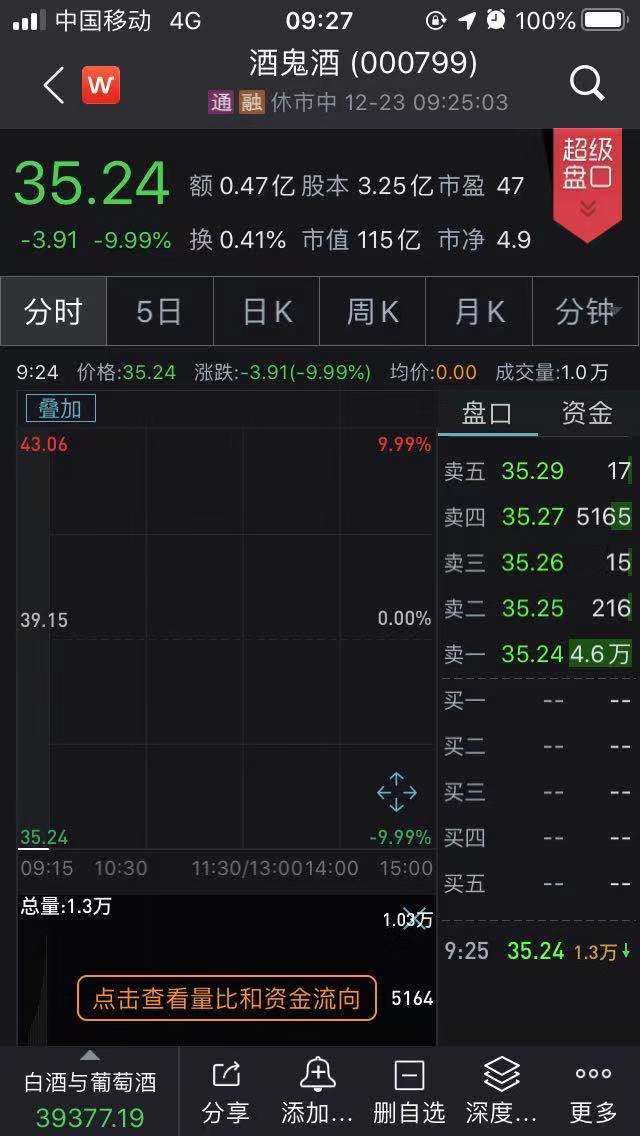The height and width of the screenshot is (1136, 640).
Task: Select the 周K chart tab
Action: [373, 312]
